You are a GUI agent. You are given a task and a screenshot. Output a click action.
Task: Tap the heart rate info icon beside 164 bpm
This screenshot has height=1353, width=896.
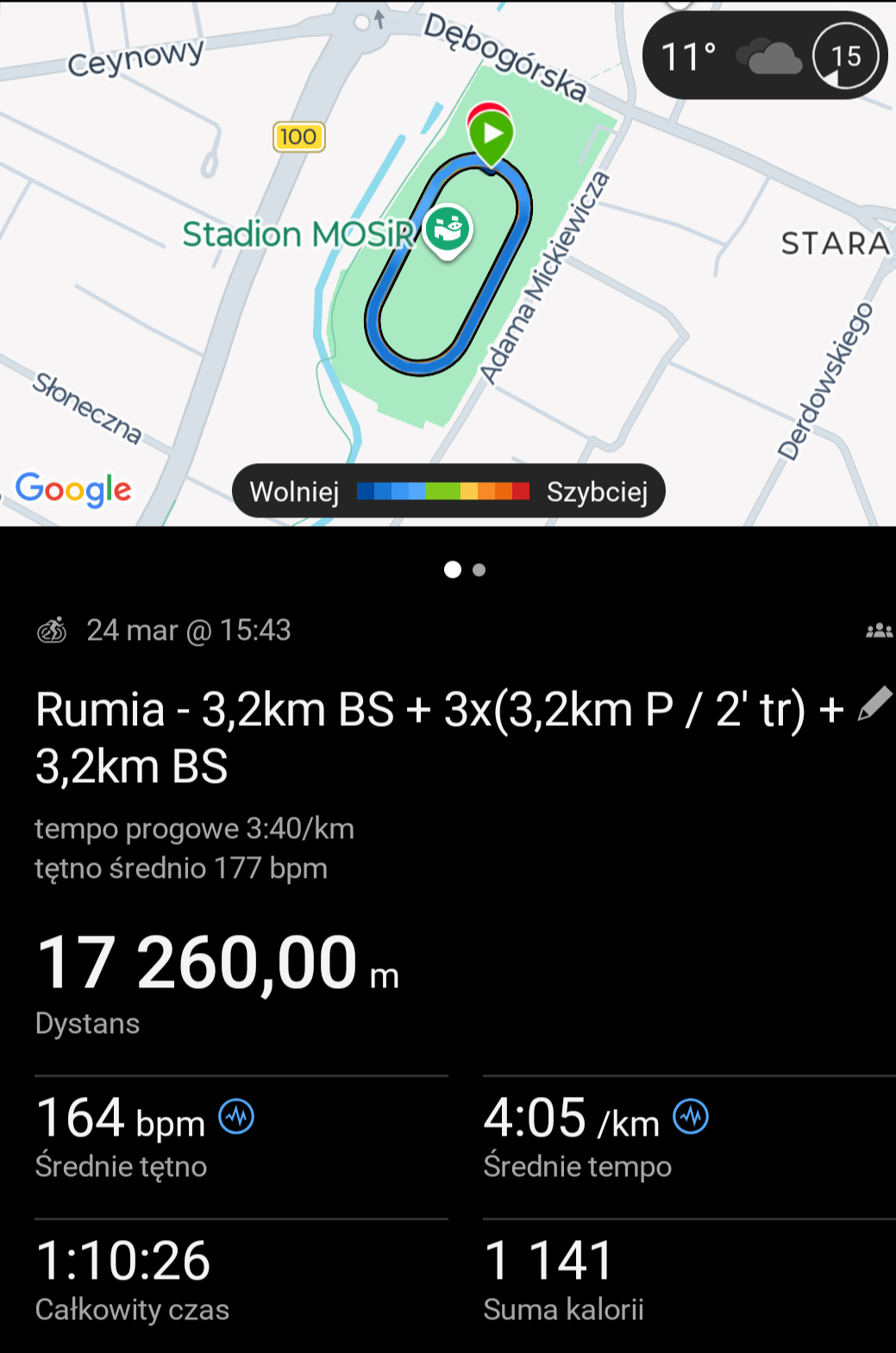(236, 1118)
